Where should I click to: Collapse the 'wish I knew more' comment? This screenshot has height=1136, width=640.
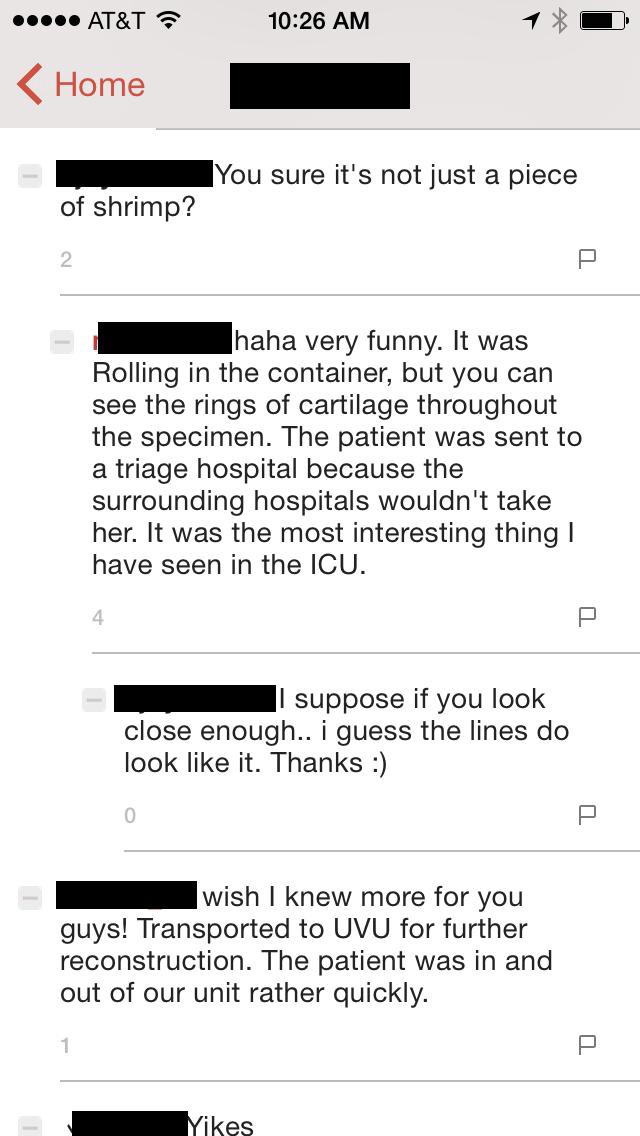tap(30, 898)
